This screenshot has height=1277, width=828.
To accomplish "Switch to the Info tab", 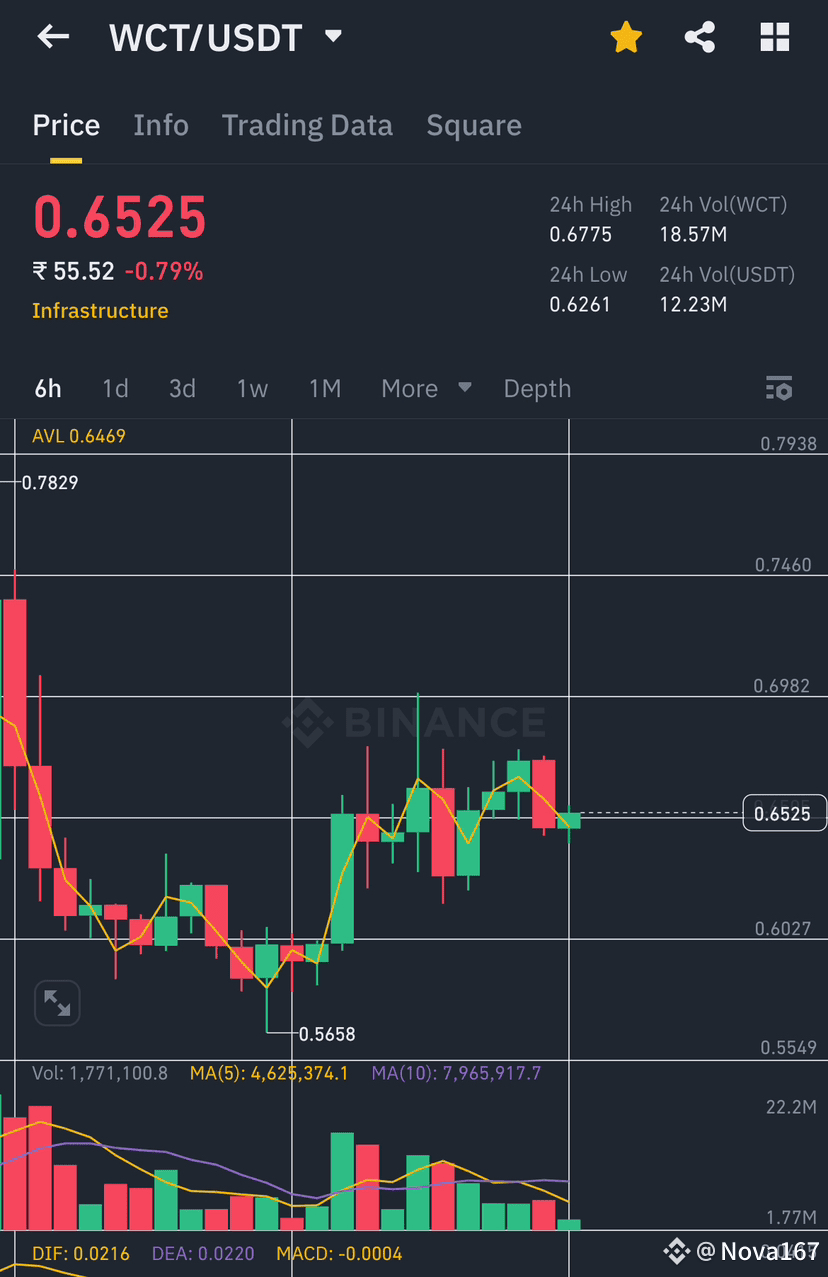I will pyautogui.click(x=161, y=125).
